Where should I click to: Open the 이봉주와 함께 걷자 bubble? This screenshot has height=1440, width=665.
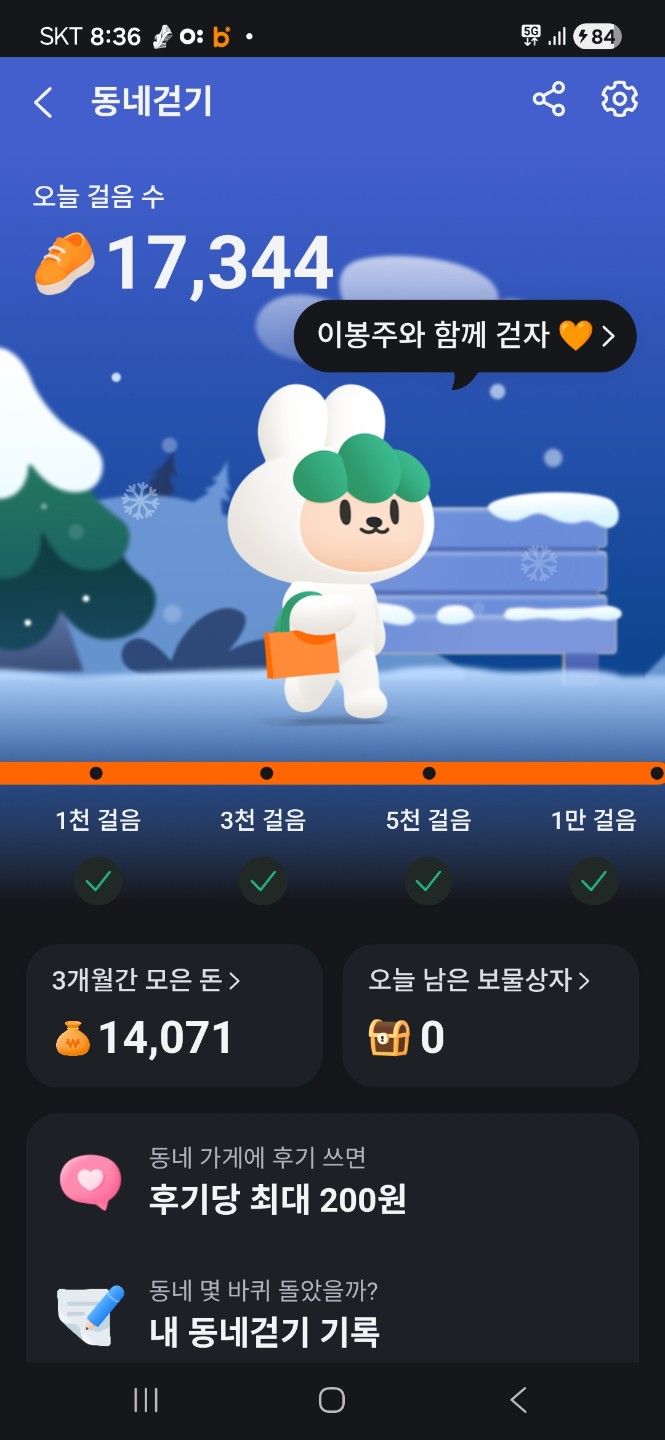[x=465, y=336]
